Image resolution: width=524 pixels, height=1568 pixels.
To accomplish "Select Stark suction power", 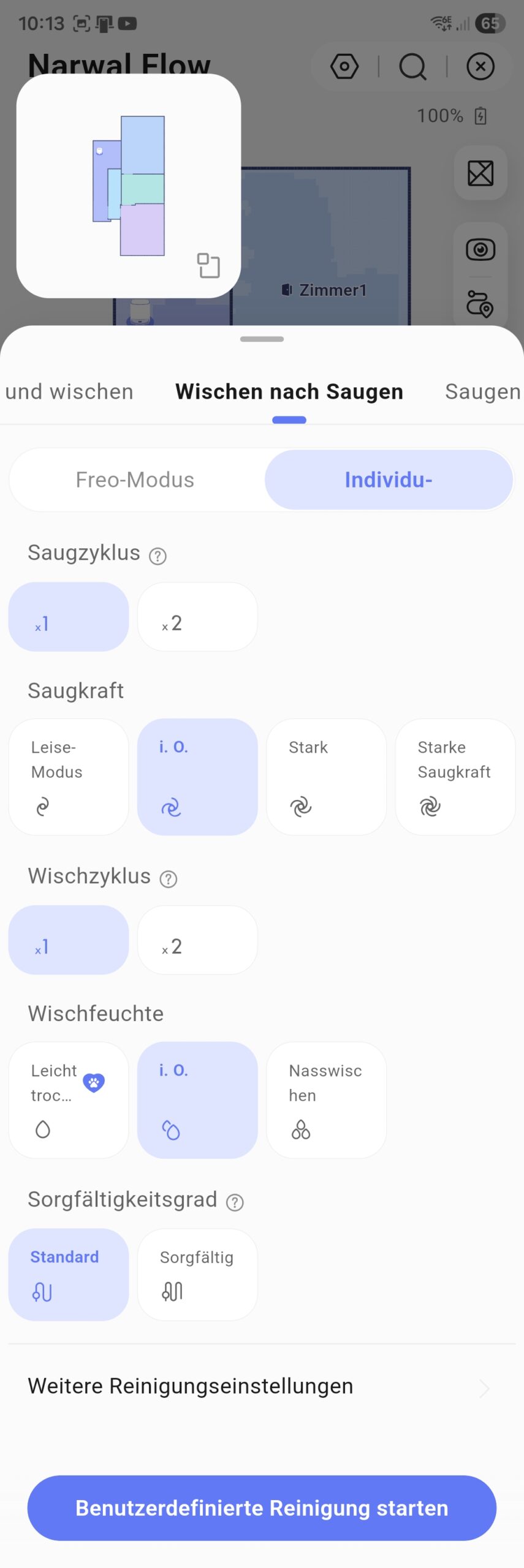I will pos(326,777).
